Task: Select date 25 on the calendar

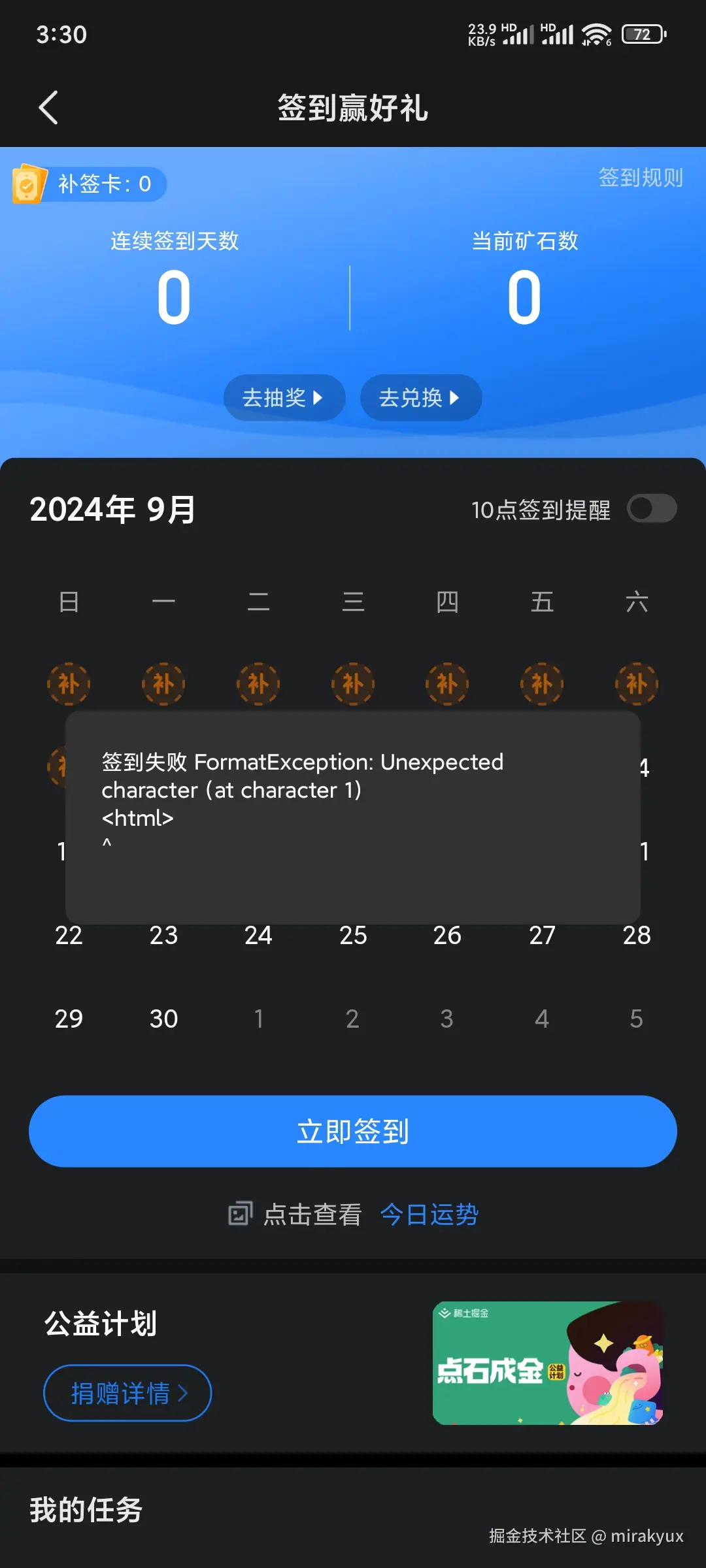Action: [x=353, y=936]
